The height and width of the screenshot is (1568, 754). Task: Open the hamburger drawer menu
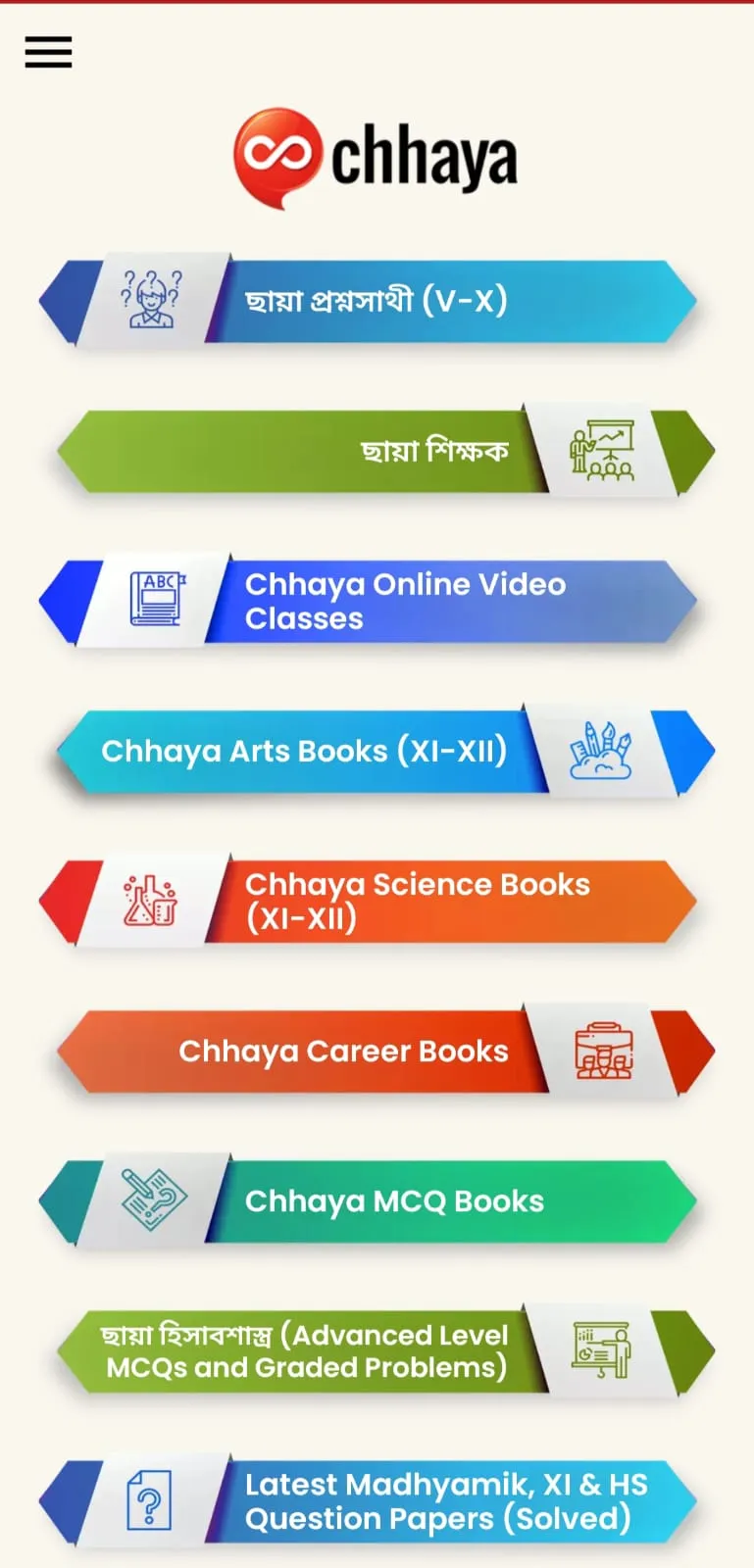[48, 52]
